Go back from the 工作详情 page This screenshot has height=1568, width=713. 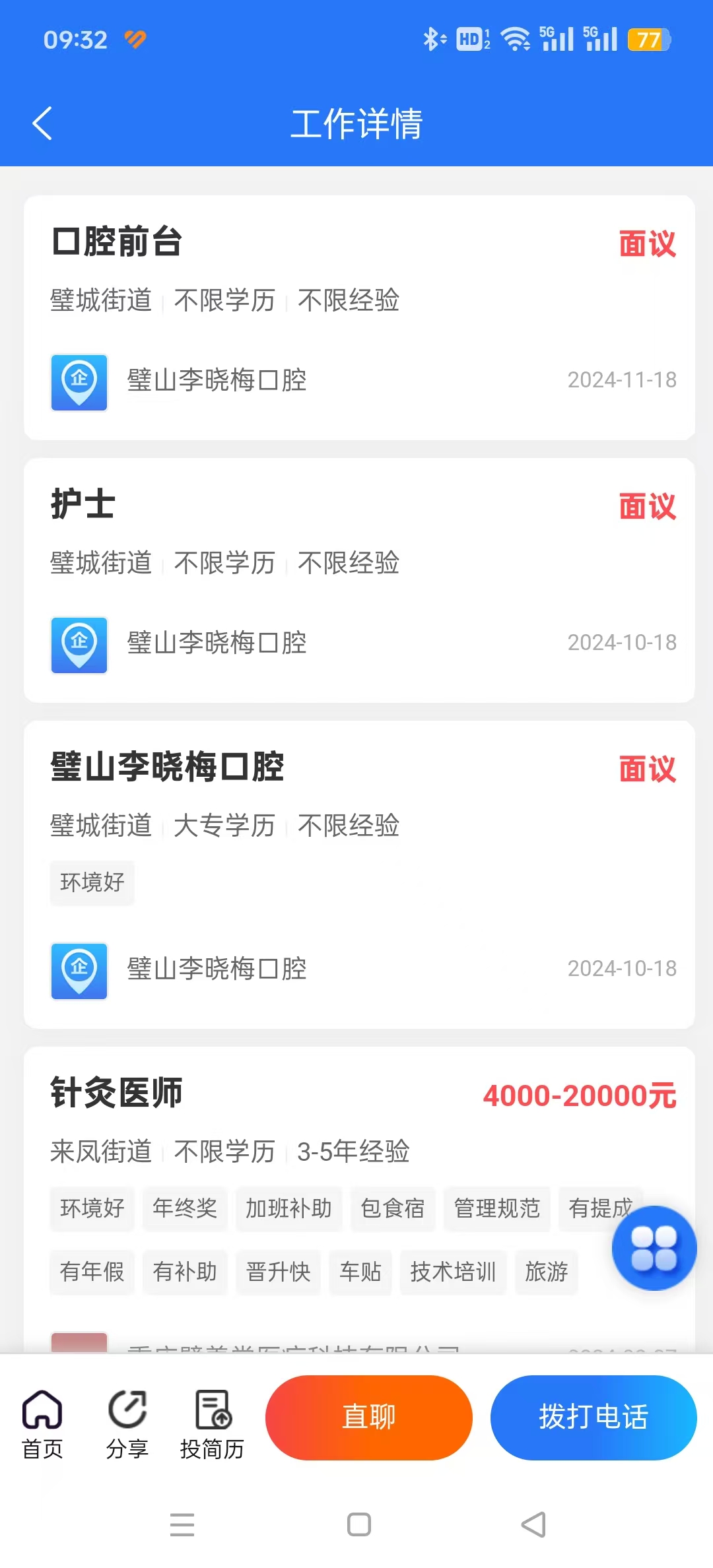pos(42,123)
